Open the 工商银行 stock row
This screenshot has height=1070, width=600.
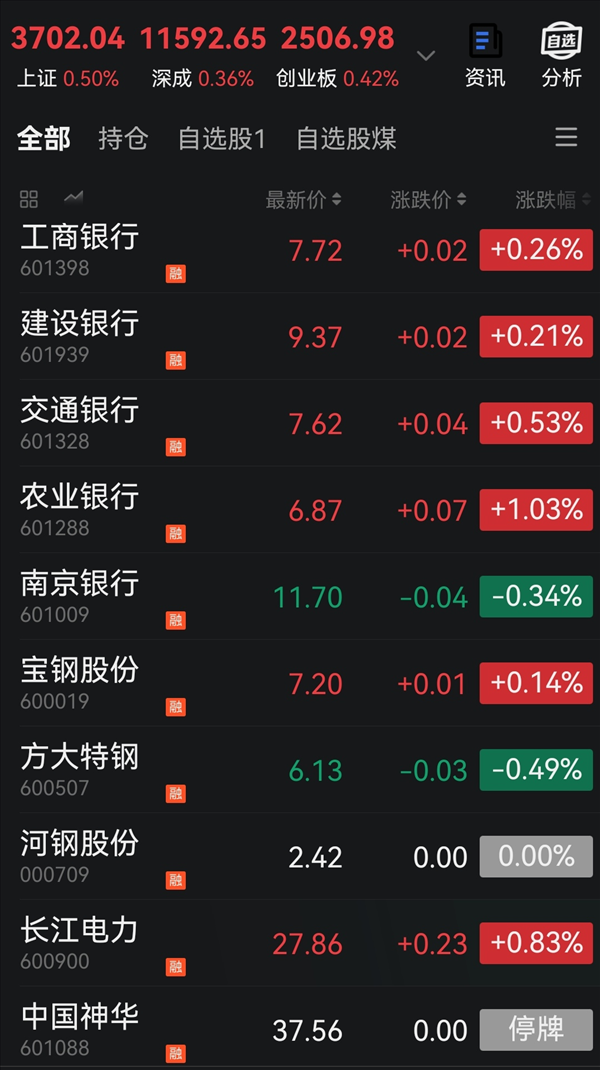point(306,250)
